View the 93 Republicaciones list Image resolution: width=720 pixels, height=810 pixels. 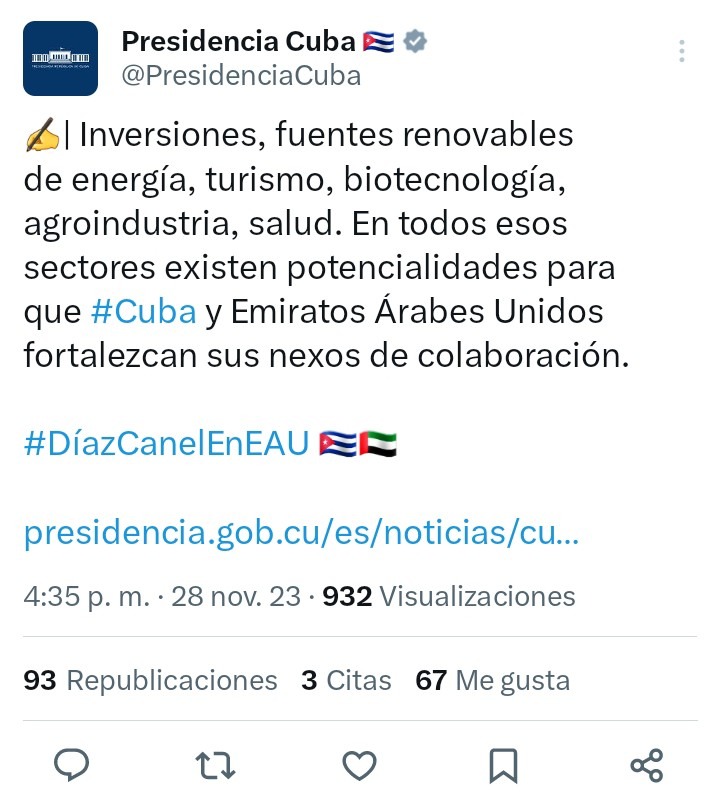click(x=150, y=681)
